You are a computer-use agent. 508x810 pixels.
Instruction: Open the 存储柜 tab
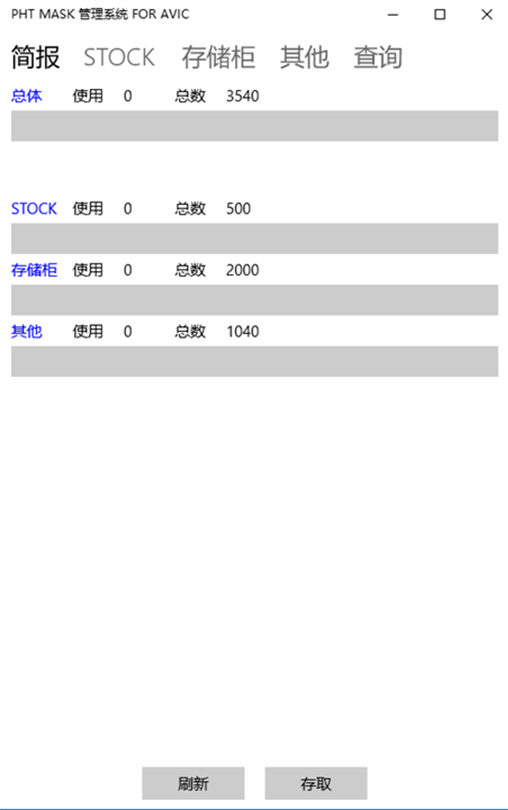pyautogui.click(x=218, y=57)
